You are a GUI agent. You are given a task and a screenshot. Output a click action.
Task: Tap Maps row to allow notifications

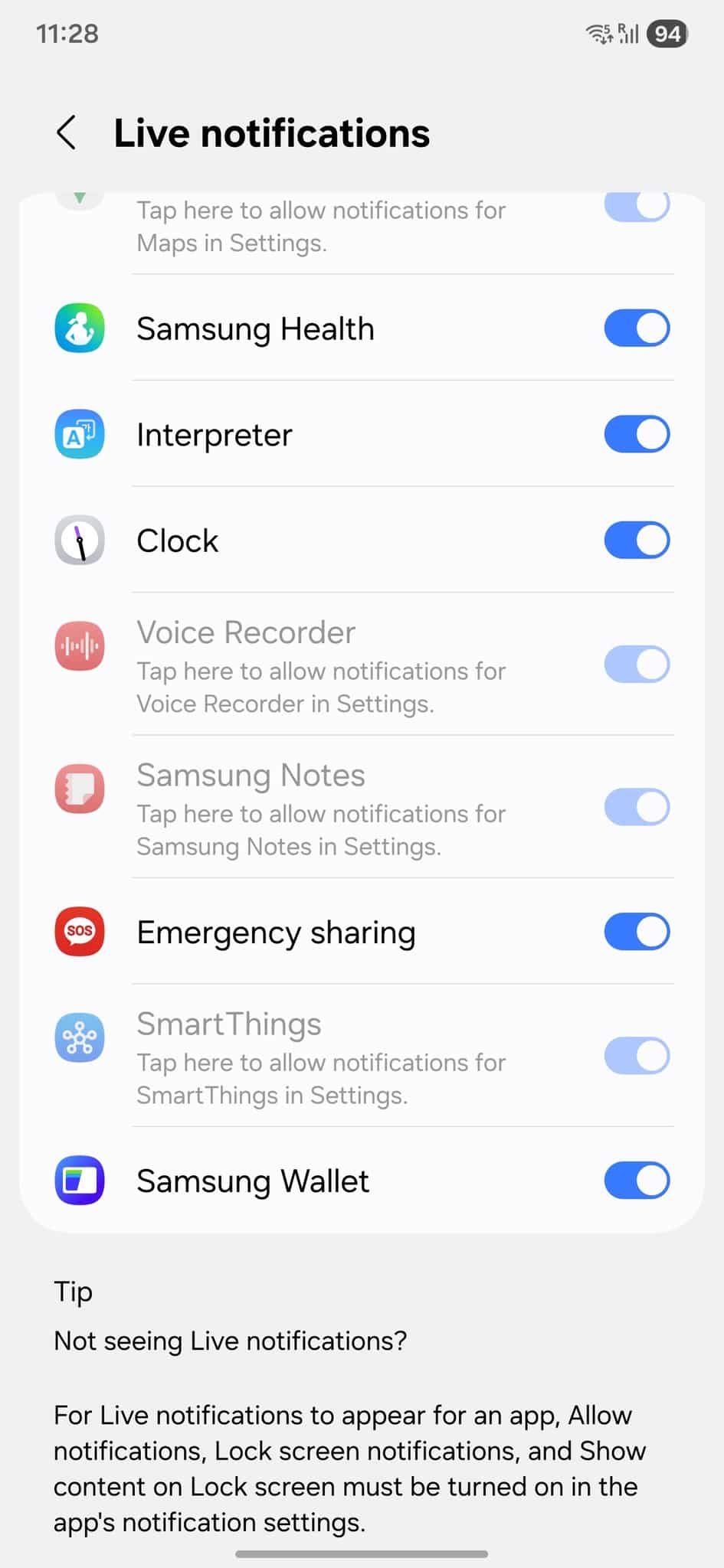(322, 227)
